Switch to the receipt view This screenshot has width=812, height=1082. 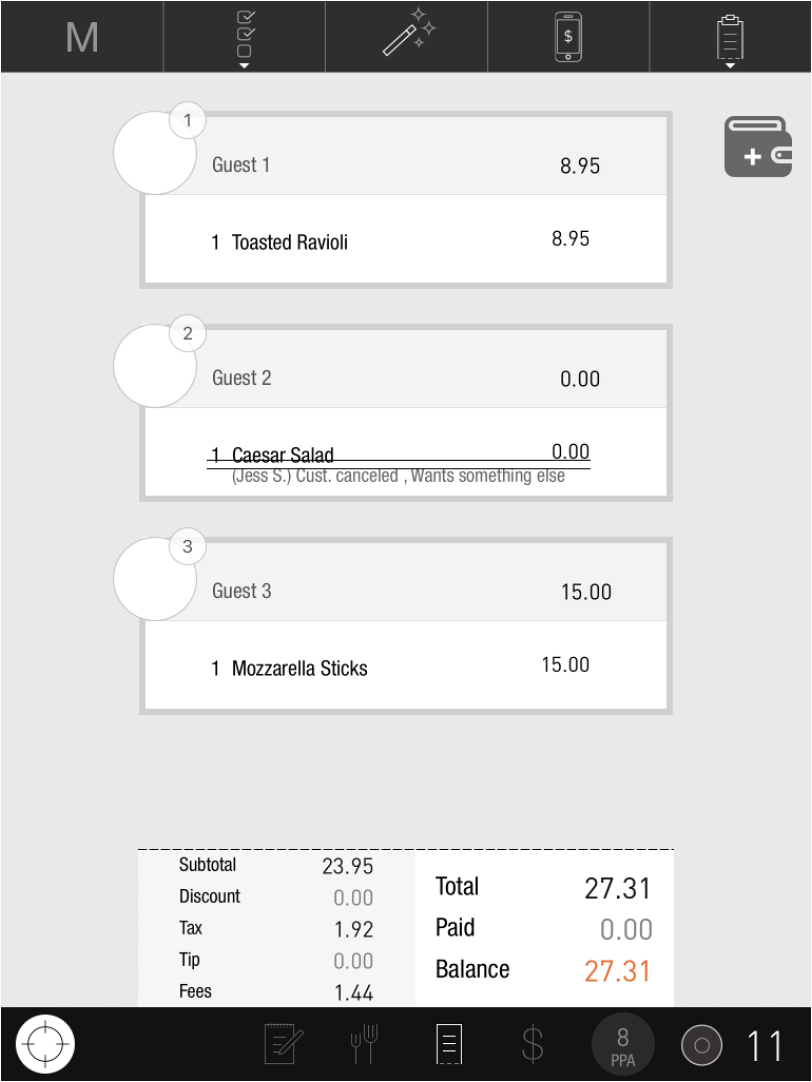click(x=449, y=1045)
